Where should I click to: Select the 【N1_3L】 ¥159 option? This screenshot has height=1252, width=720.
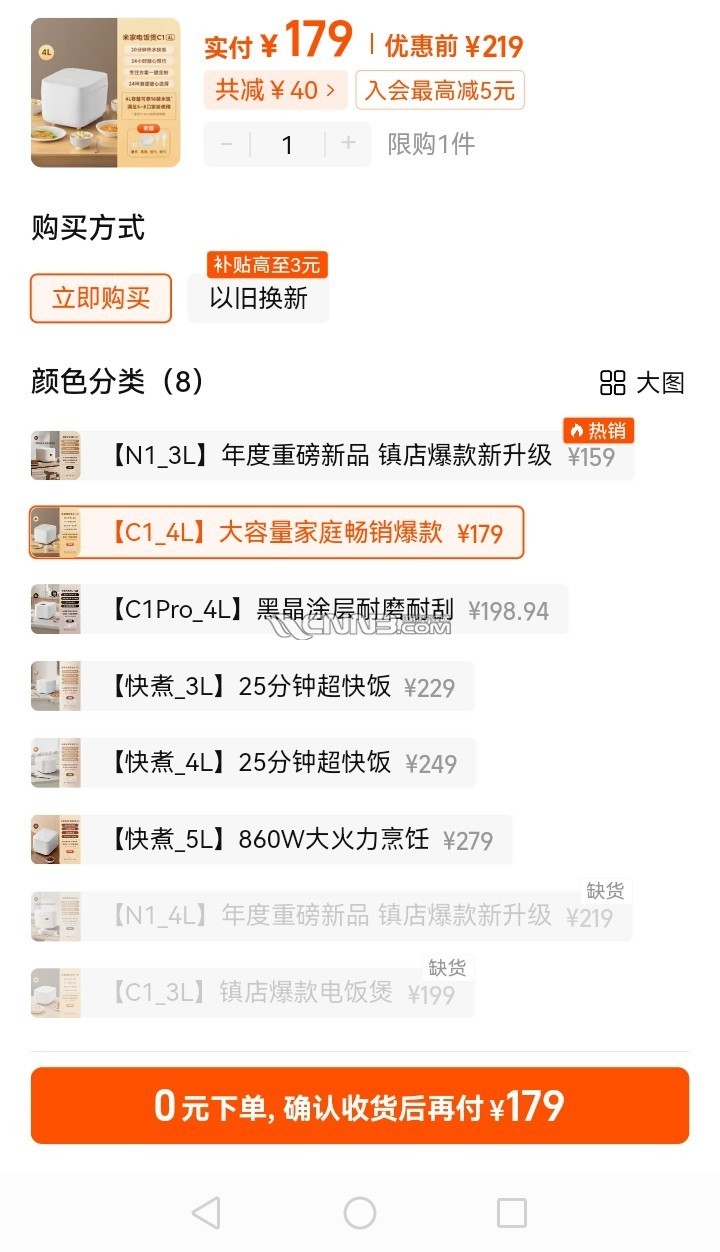pyautogui.click(x=332, y=456)
